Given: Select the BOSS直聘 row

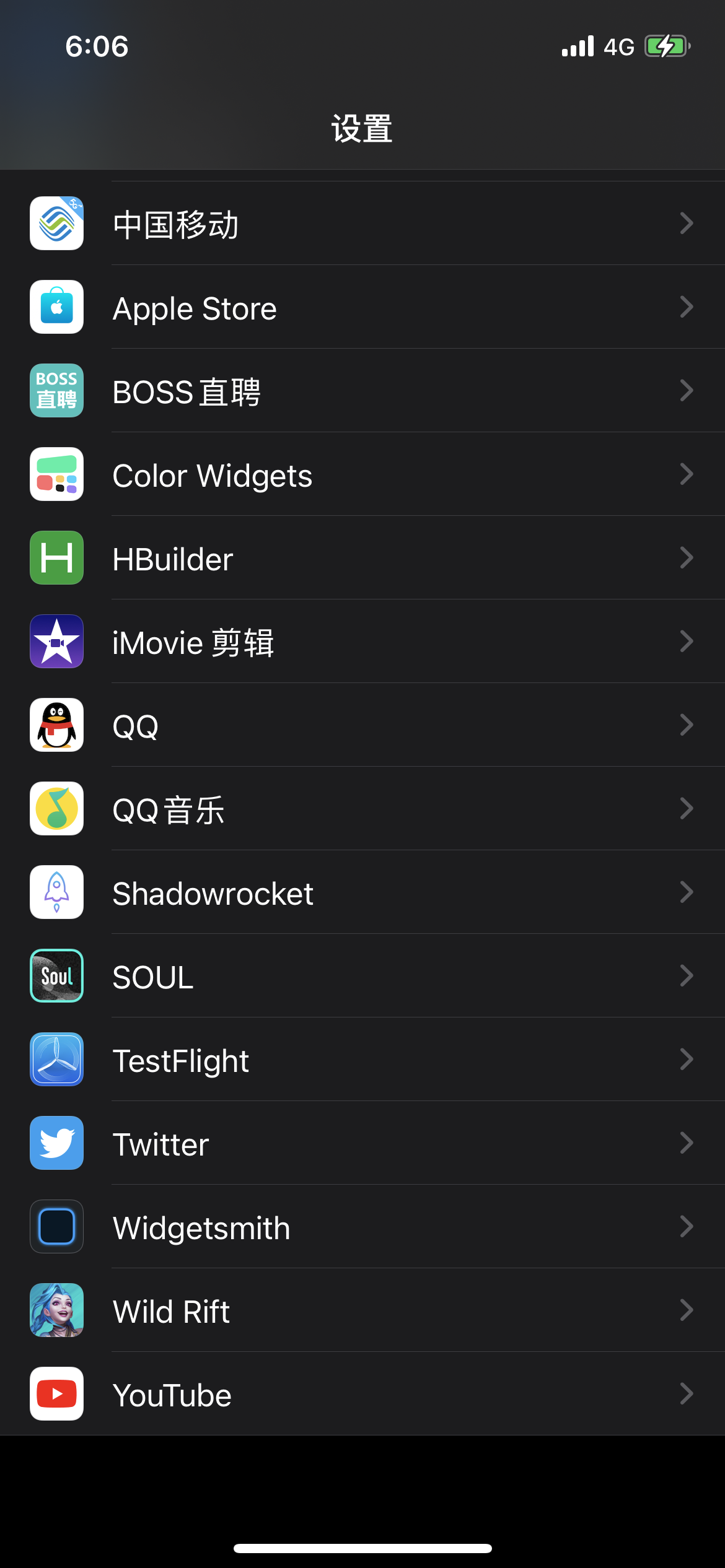Looking at the screenshot, I should click(362, 391).
